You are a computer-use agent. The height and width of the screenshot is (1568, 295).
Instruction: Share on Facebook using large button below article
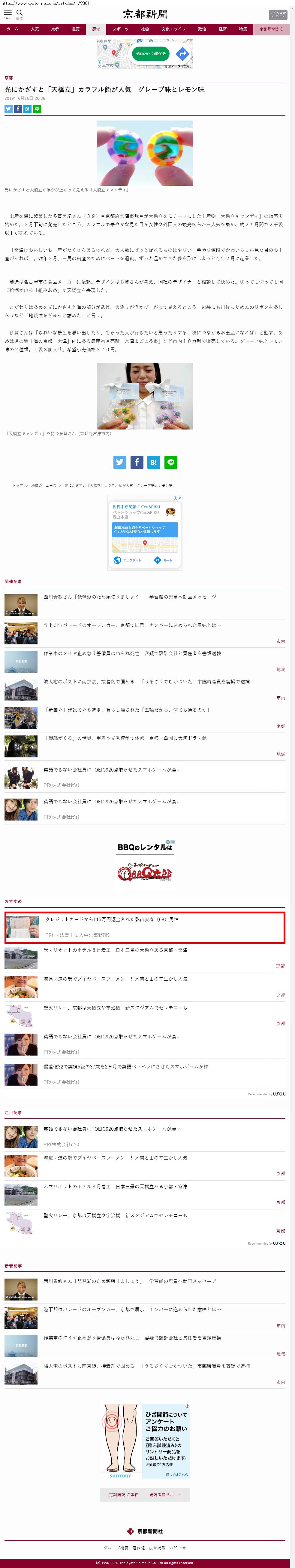136,462
